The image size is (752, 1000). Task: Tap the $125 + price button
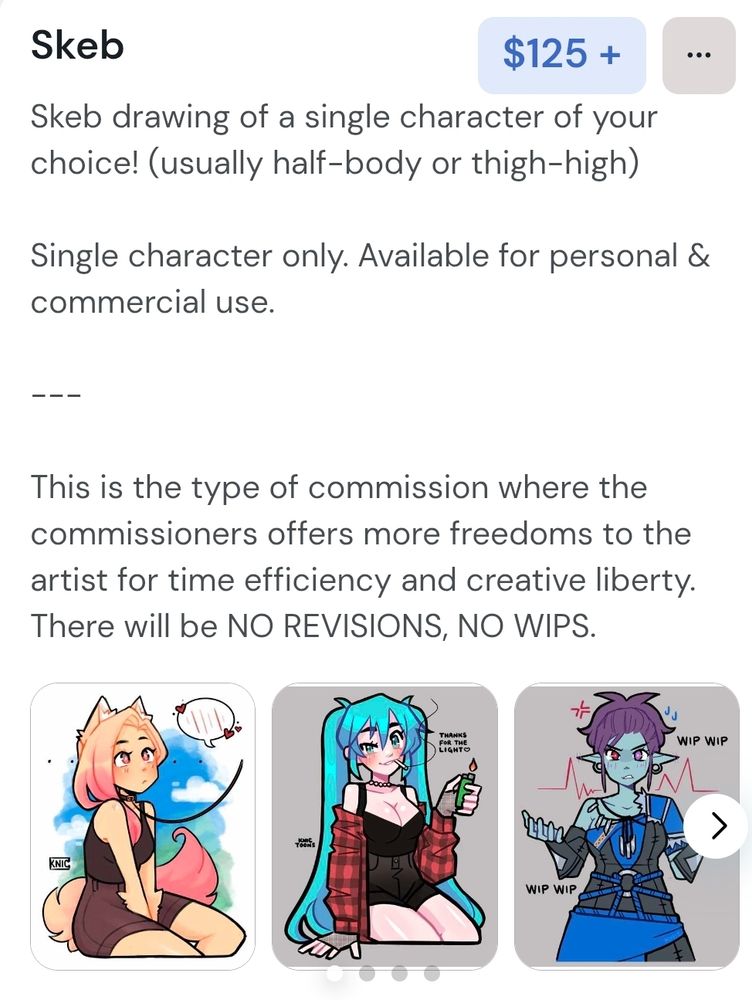tap(562, 55)
